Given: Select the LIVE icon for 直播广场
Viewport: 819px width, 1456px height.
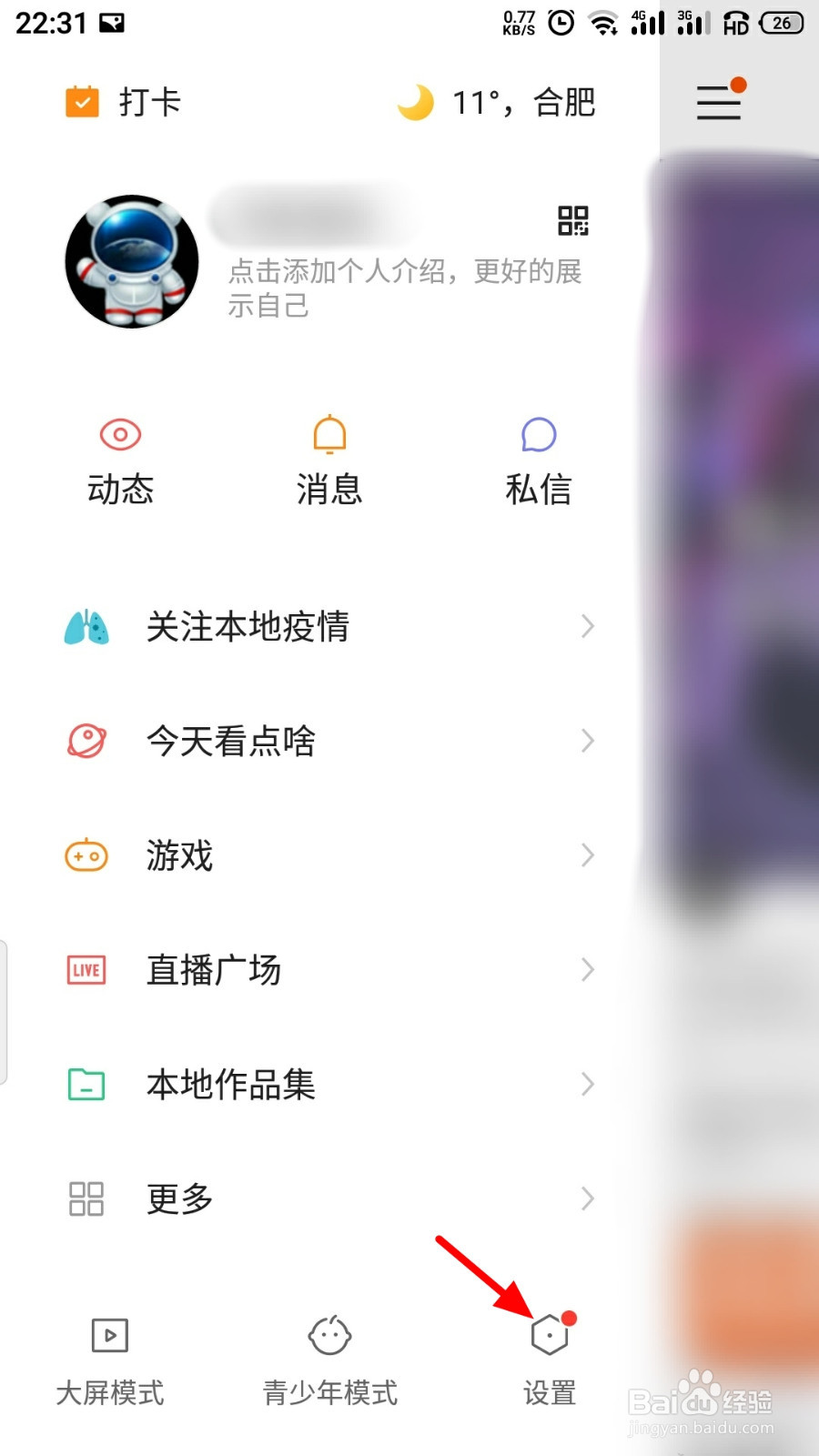Looking at the screenshot, I should [86, 970].
